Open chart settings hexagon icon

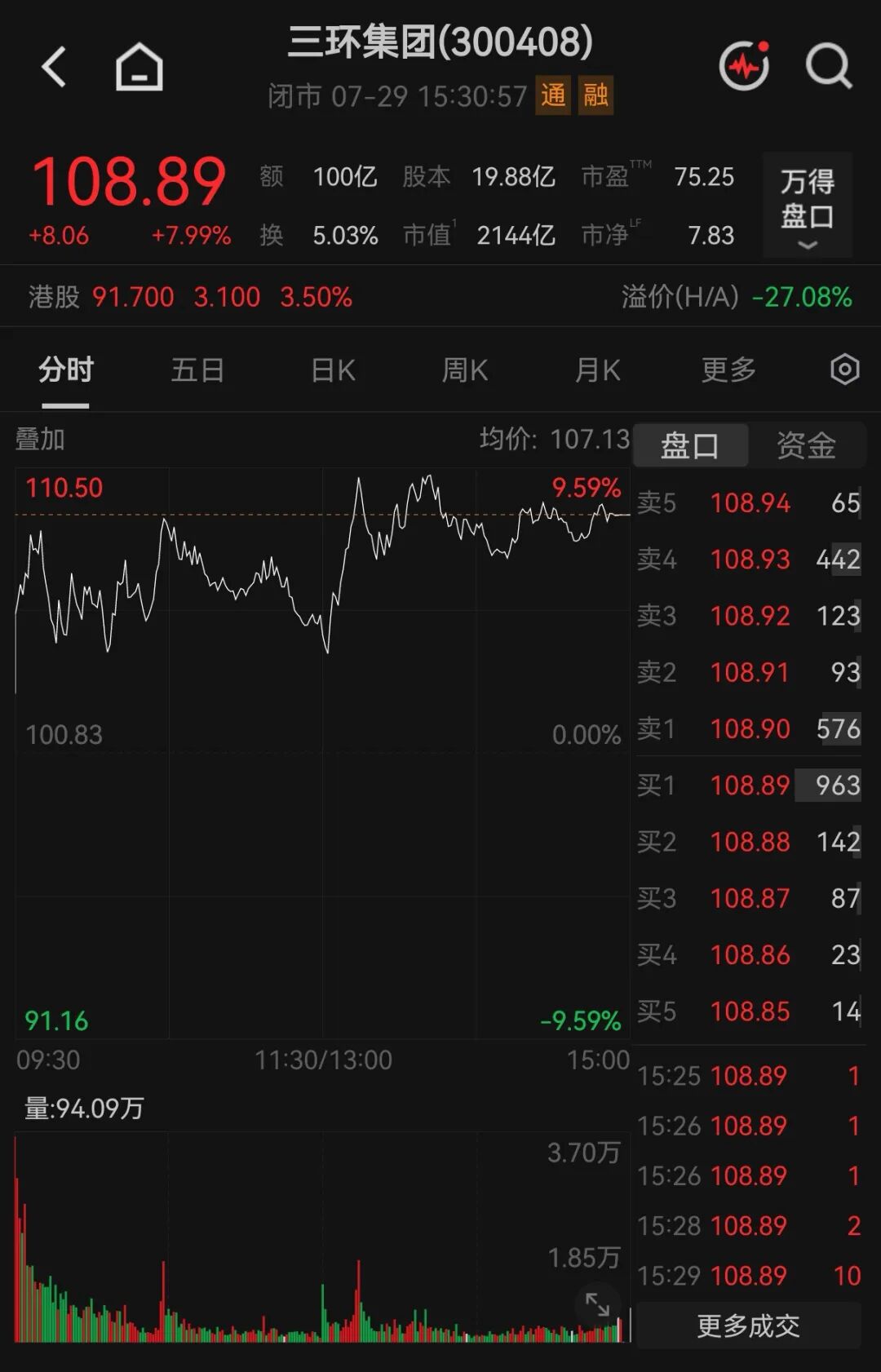[845, 370]
